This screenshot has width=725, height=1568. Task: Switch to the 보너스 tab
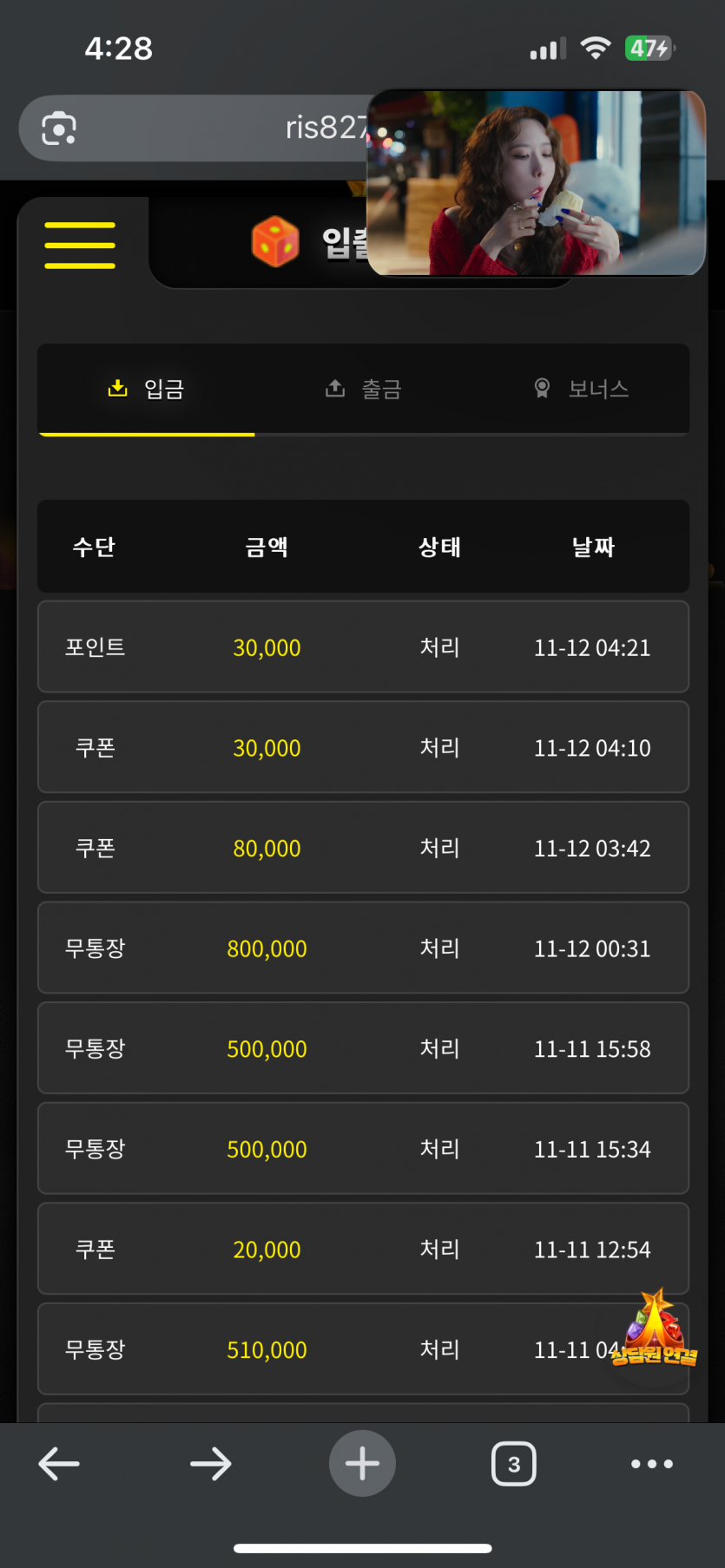[x=581, y=389]
